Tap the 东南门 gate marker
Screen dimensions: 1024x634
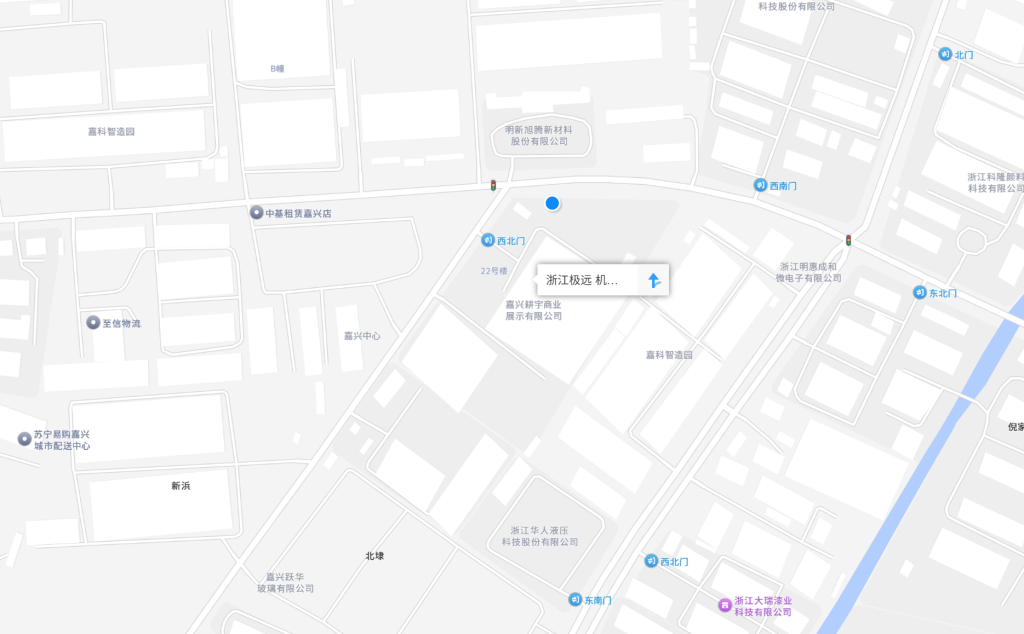[575, 600]
